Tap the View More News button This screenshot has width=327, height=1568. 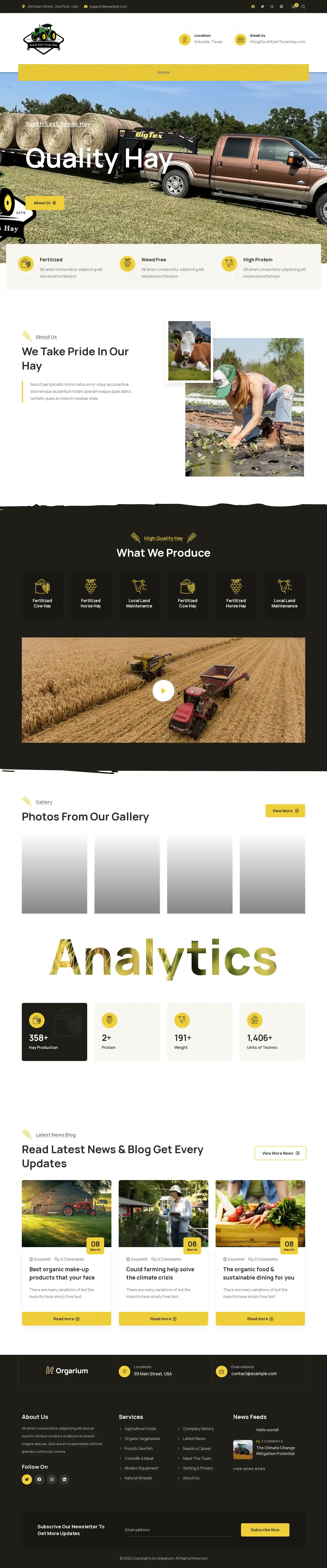tap(280, 1153)
